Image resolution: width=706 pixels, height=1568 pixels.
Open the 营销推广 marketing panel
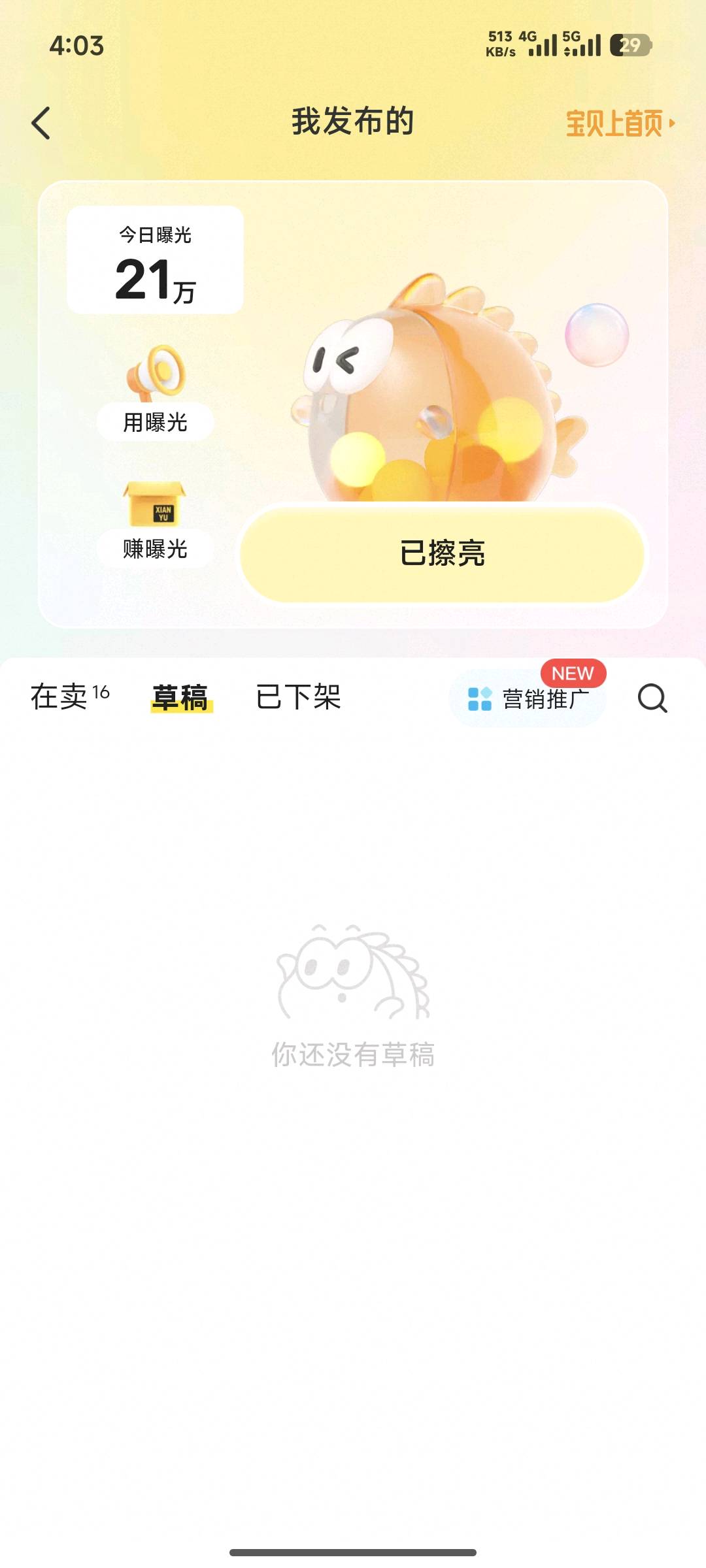(549, 698)
